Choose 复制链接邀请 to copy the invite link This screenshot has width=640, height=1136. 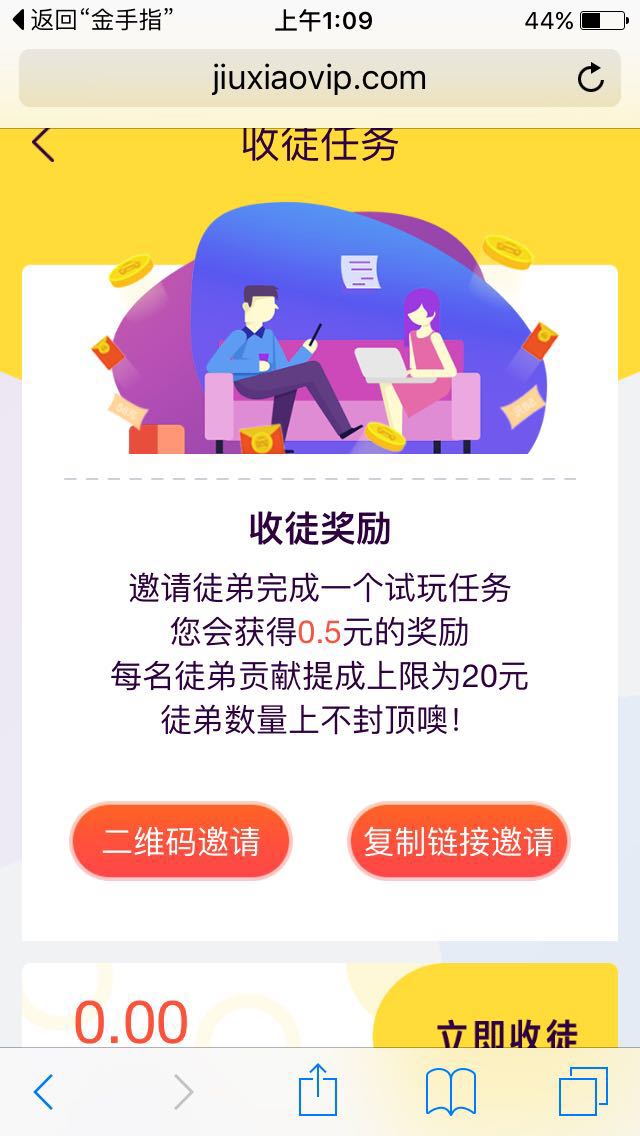click(x=458, y=841)
